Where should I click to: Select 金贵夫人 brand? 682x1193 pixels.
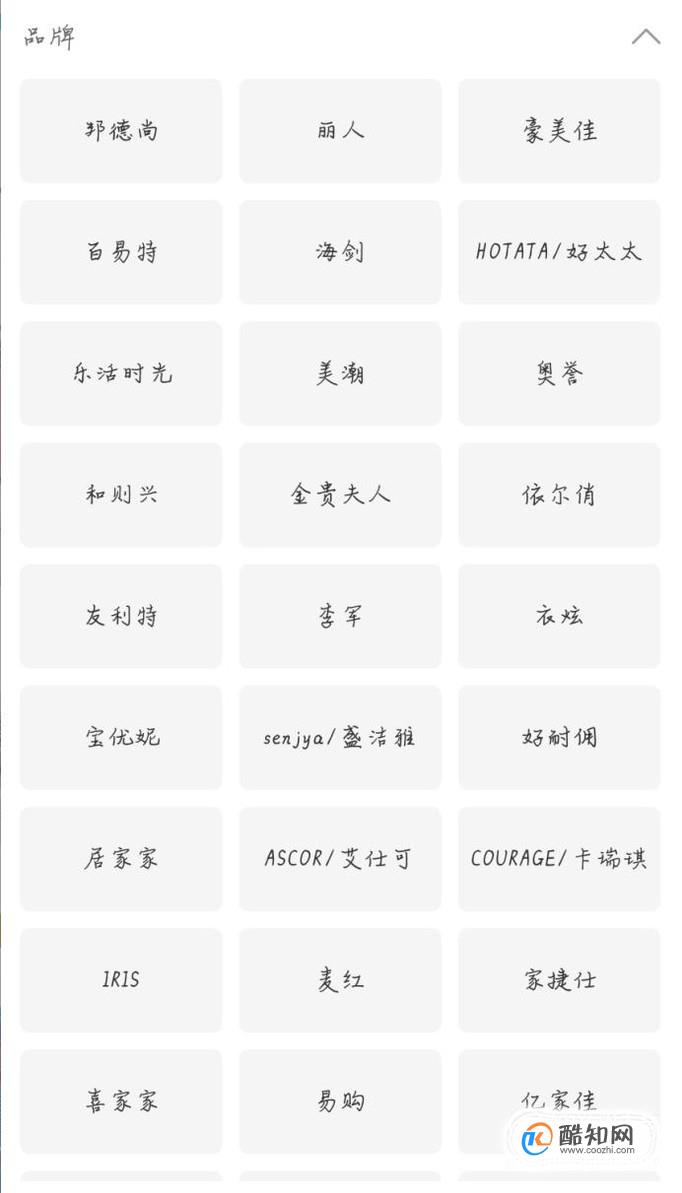pyautogui.click(x=340, y=495)
